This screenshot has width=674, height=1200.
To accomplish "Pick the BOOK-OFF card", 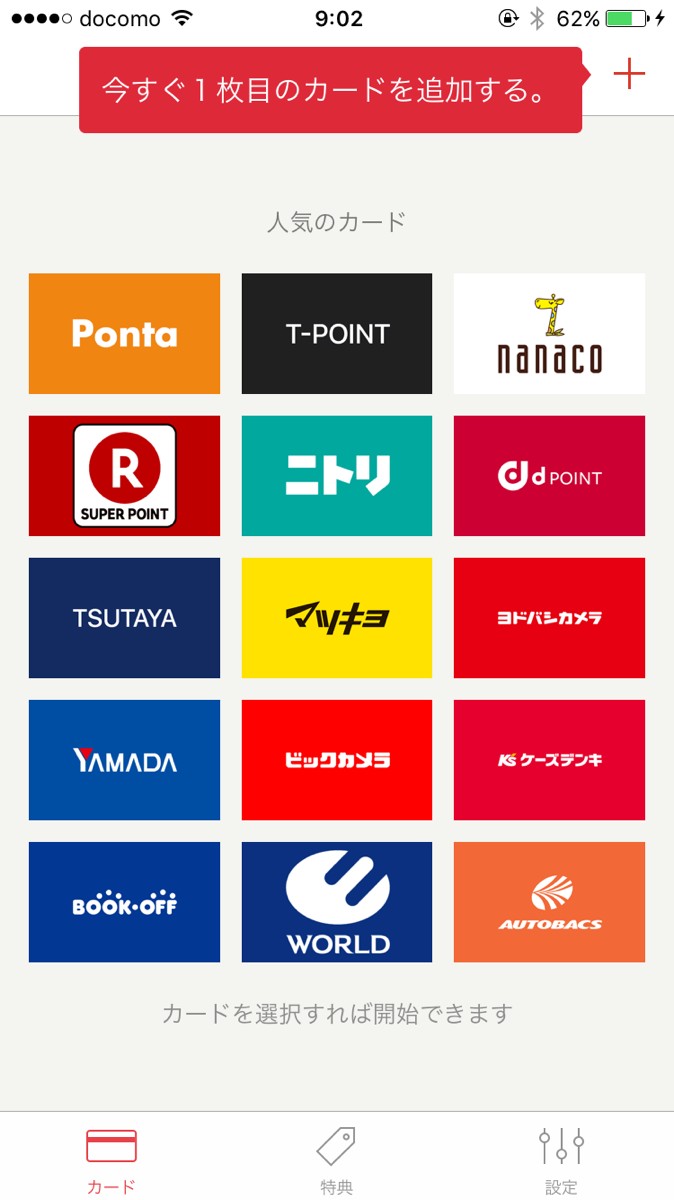I will (124, 902).
